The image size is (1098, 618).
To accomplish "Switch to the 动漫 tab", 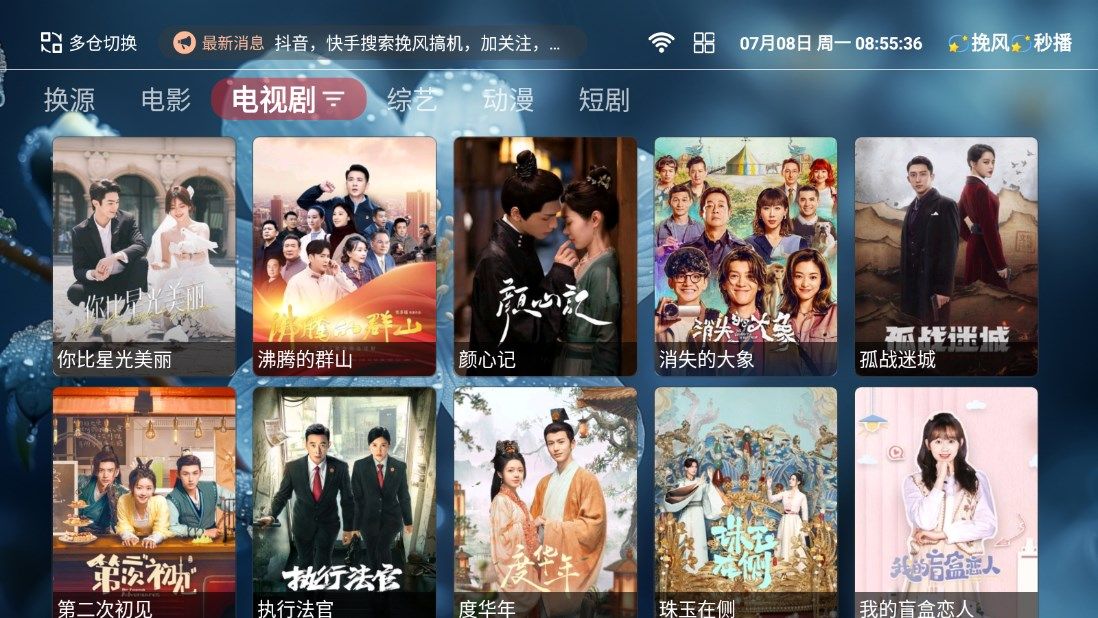I will (x=508, y=100).
